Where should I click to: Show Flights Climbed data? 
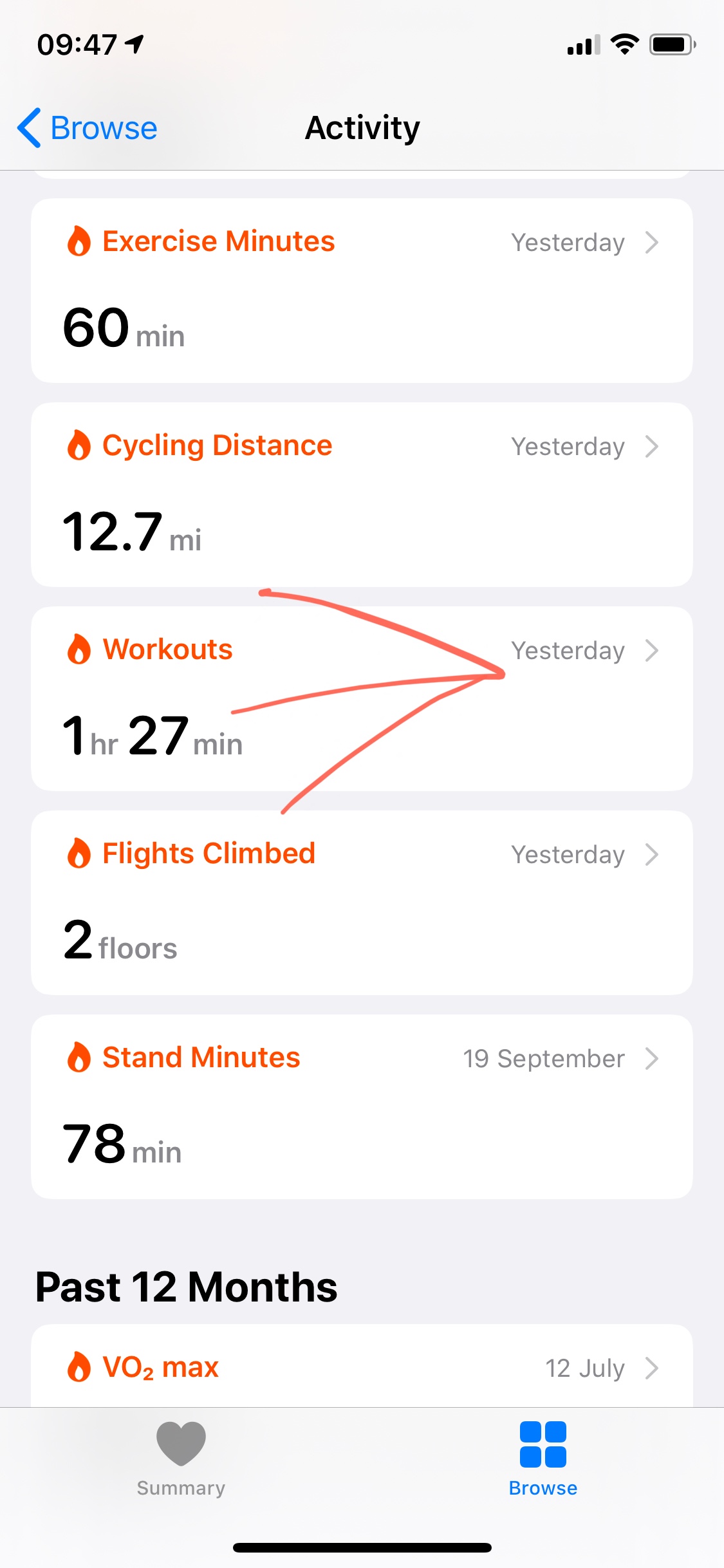click(x=362, y=902)
